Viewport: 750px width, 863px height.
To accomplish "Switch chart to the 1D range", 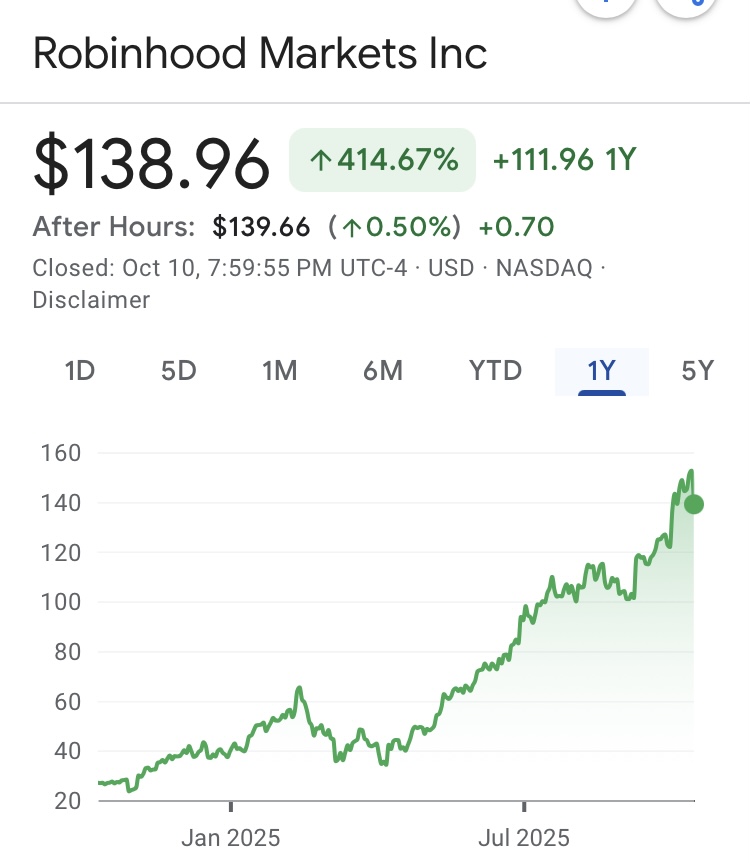I will pyautogui.click(x=79, y=371).
